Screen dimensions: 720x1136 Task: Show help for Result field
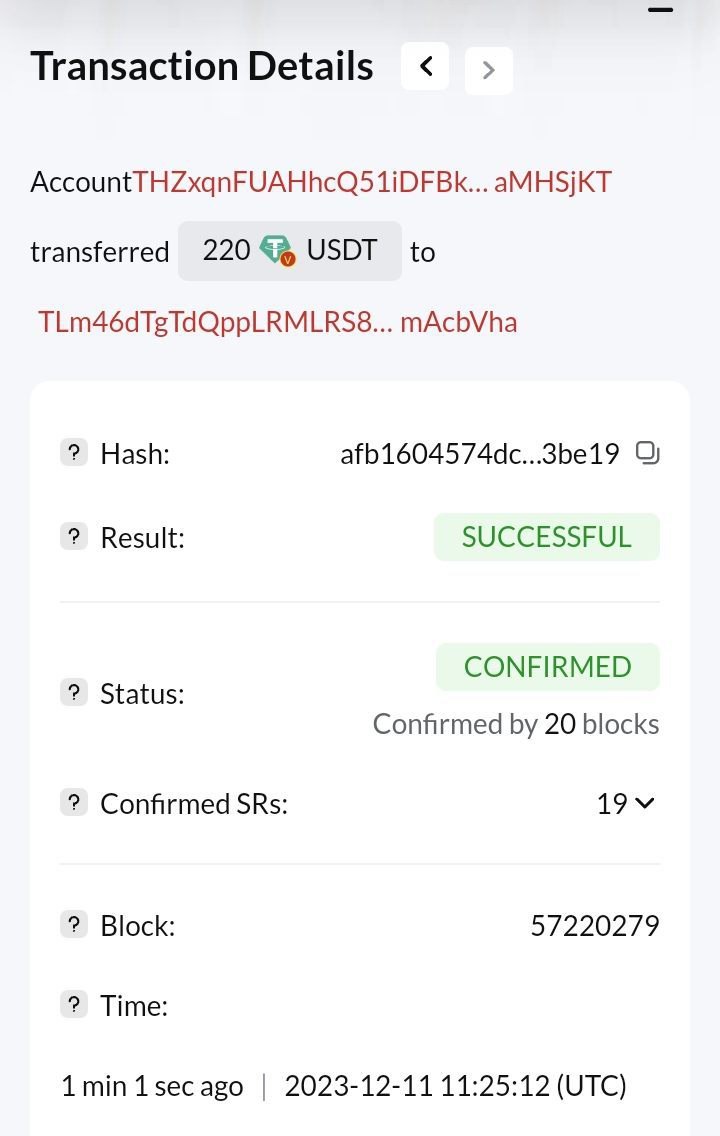point(74,538)
